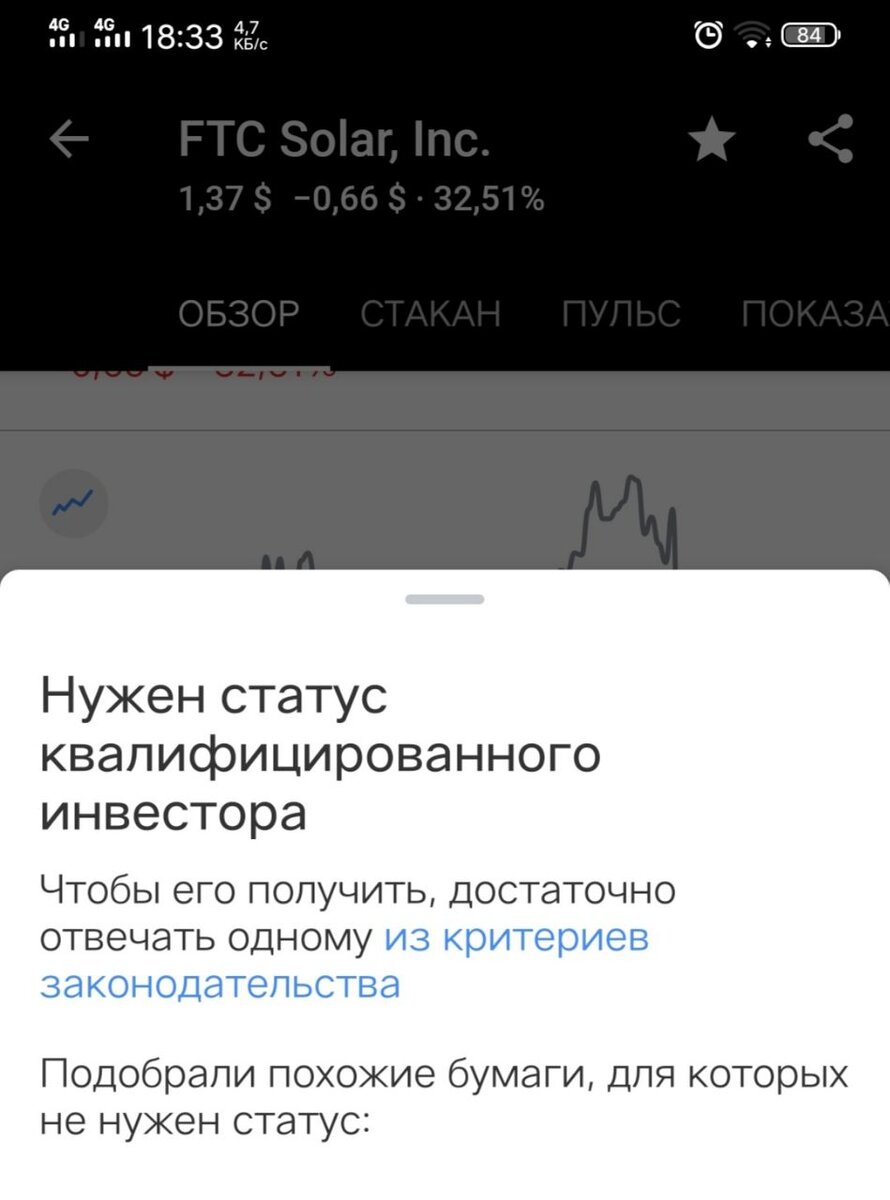Switch to the ОБЗОР tab
The image size is (890, 1200).
click(239, 315)
